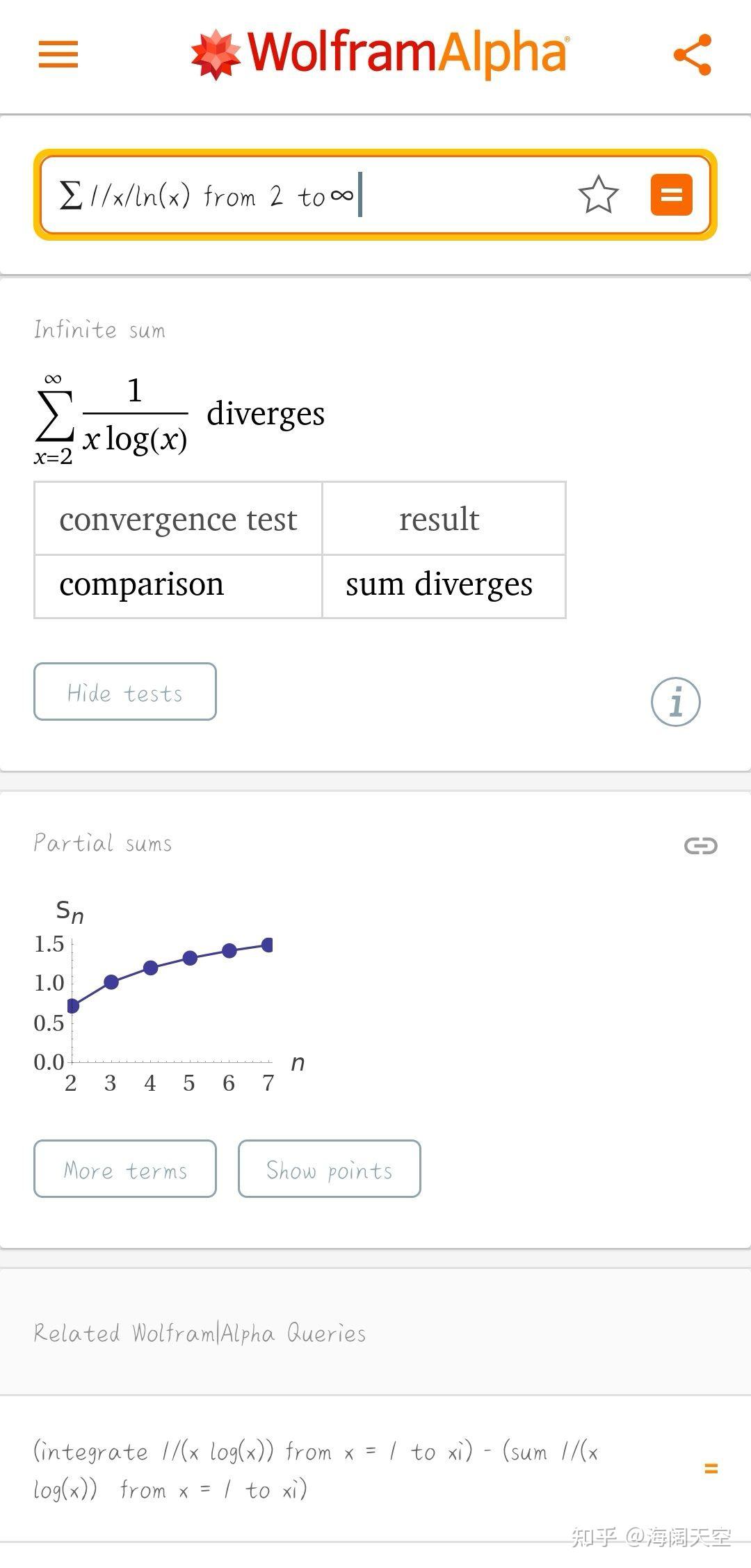Submit the query with the orange equals button

[671, 195]
